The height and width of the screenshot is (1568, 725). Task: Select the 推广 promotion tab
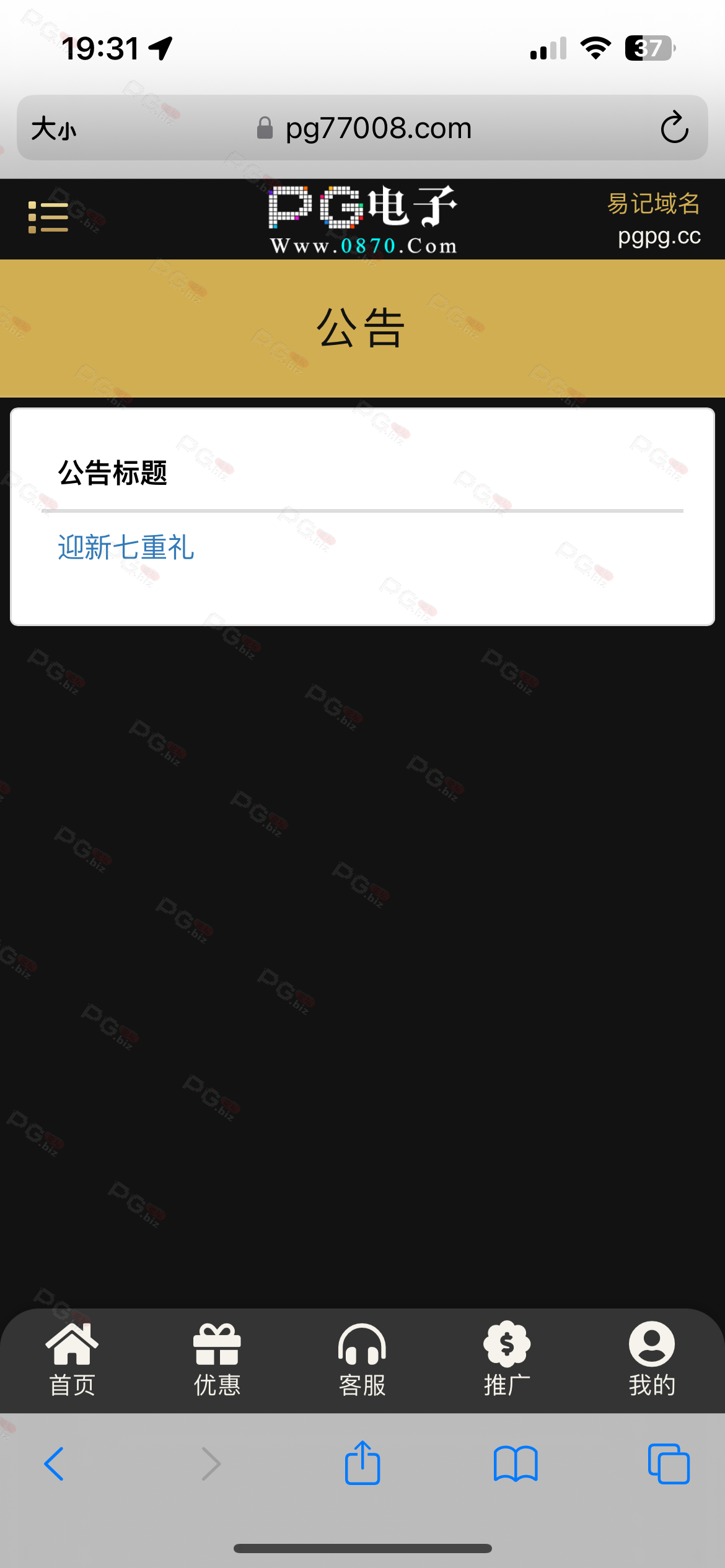point(507,1360)
